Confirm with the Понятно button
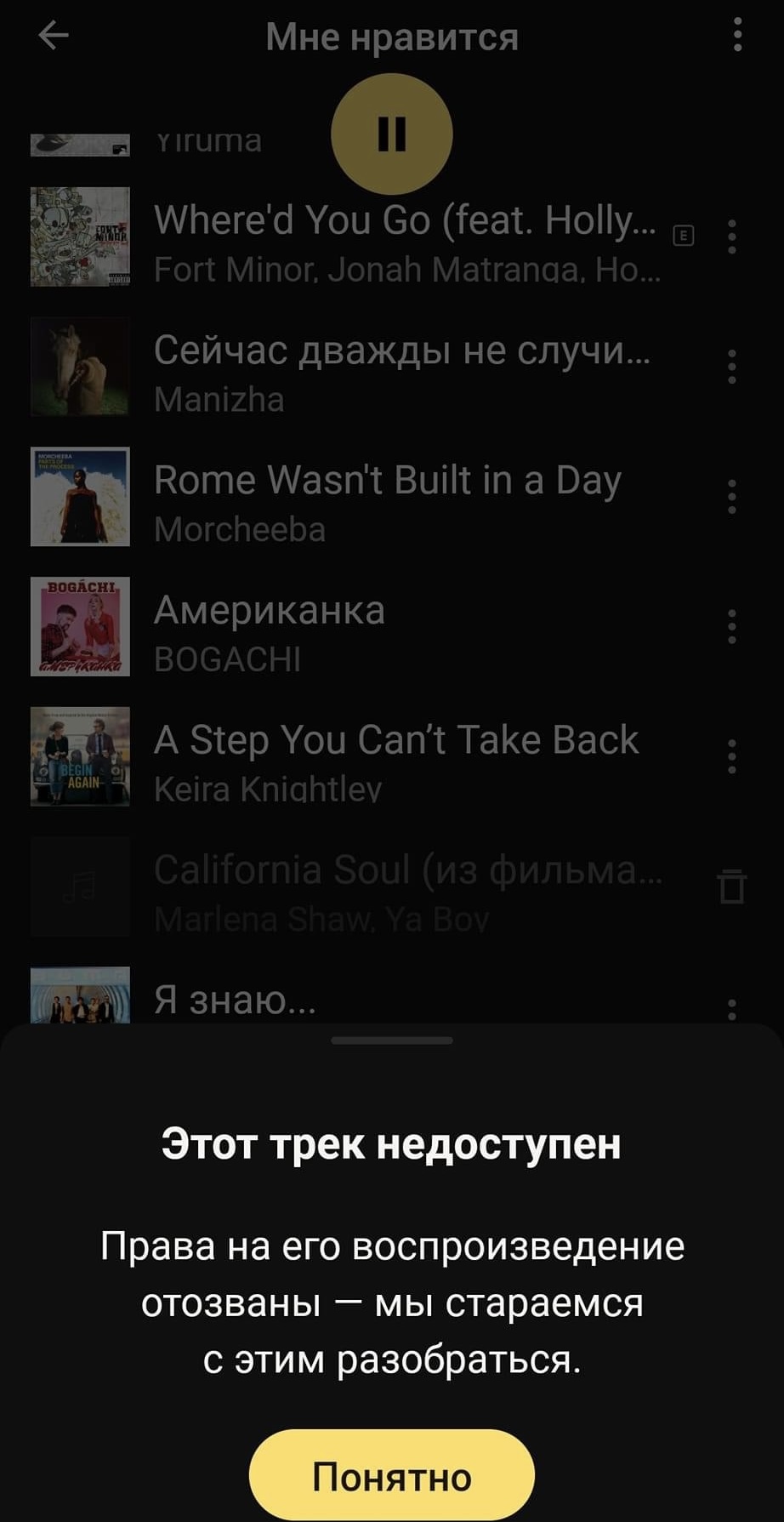Screen dimensions: 784x1522 391,1475
